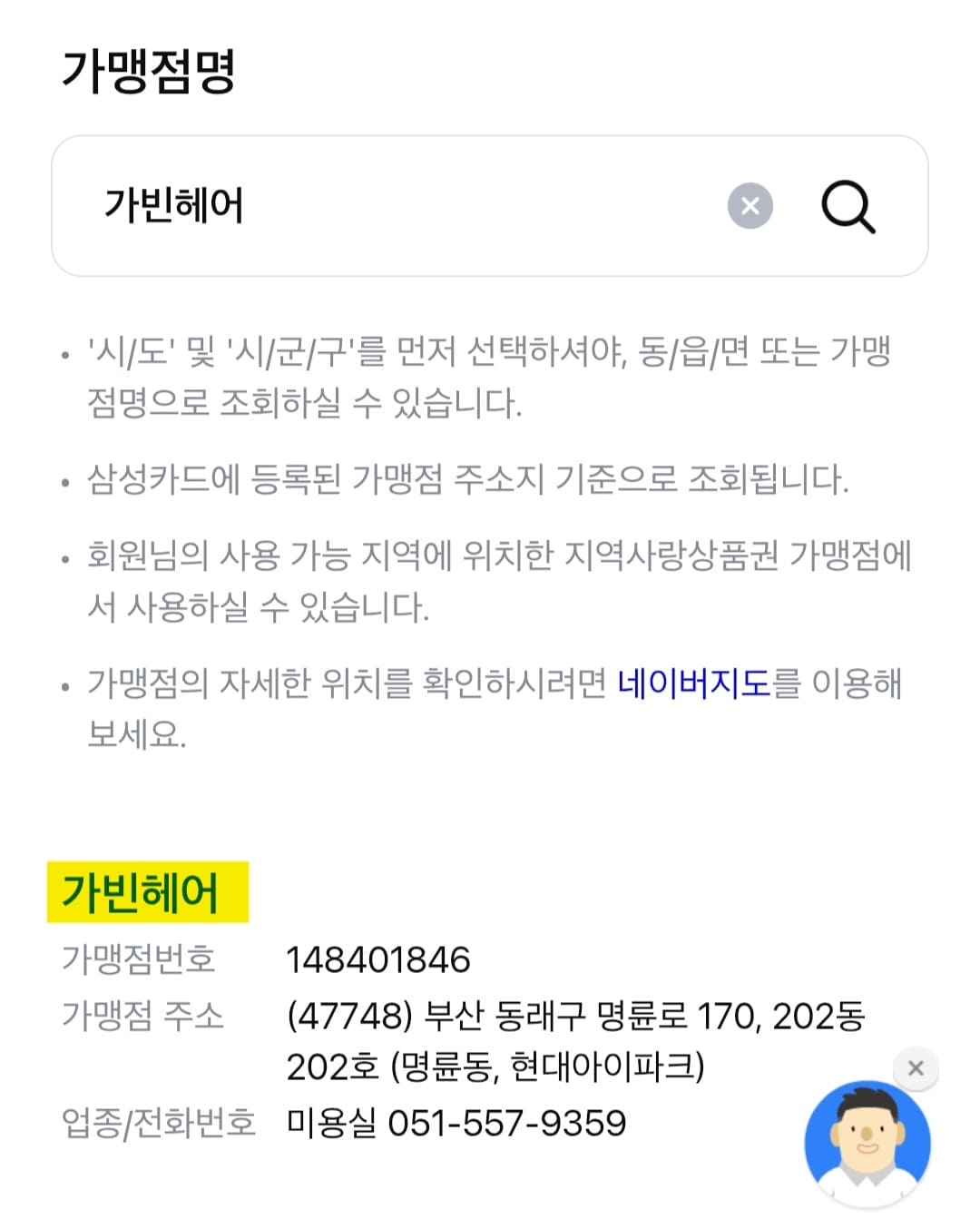Tap the clear (X) icon inside the search field
The height and width of the screenshot is (1219, 980).
(750, 206)
